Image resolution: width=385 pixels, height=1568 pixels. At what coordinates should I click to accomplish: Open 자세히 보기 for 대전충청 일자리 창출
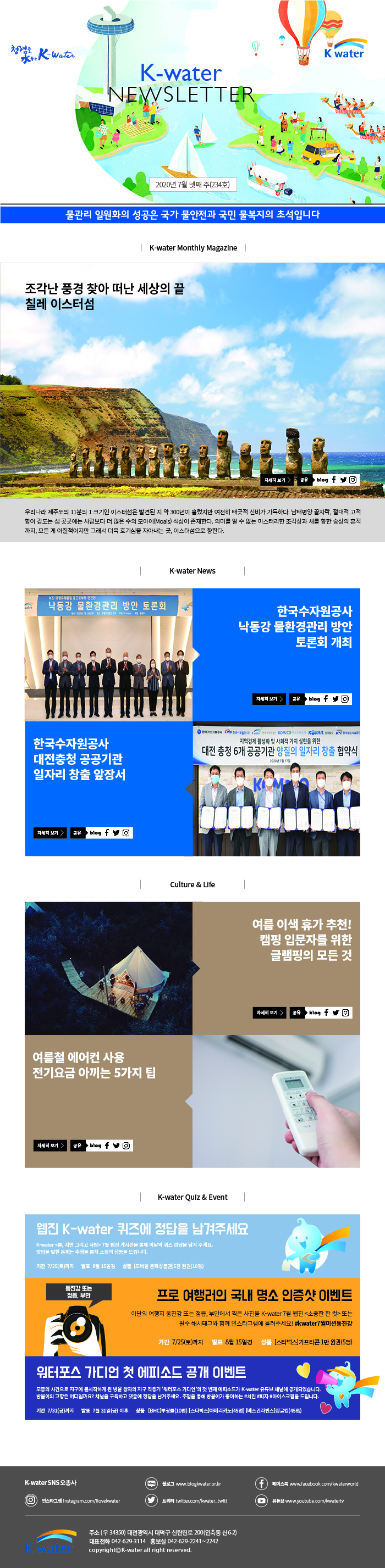[x=50, y=833]
